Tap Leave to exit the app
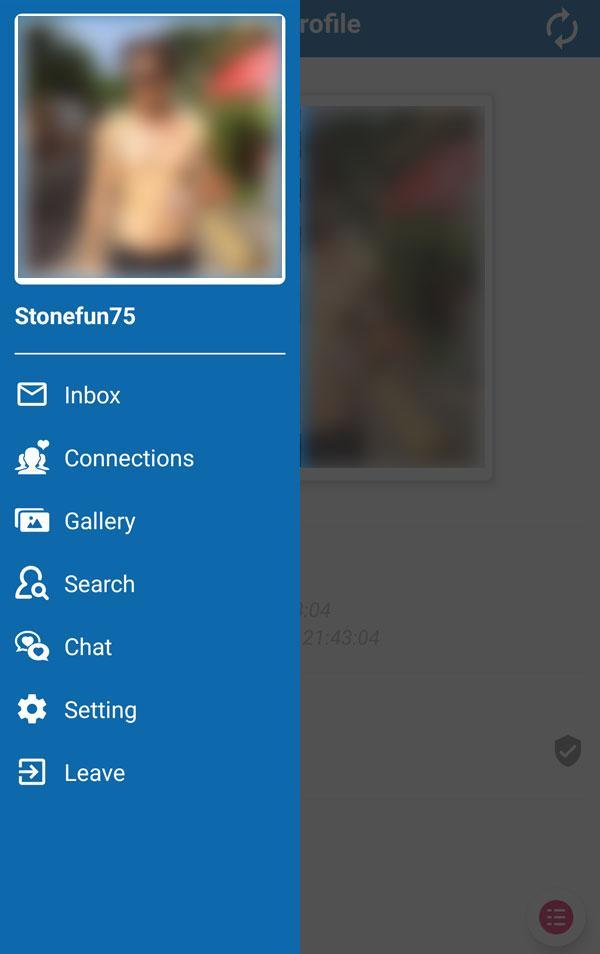The height and width of the screenshot is (954, 600). point(94,773)
